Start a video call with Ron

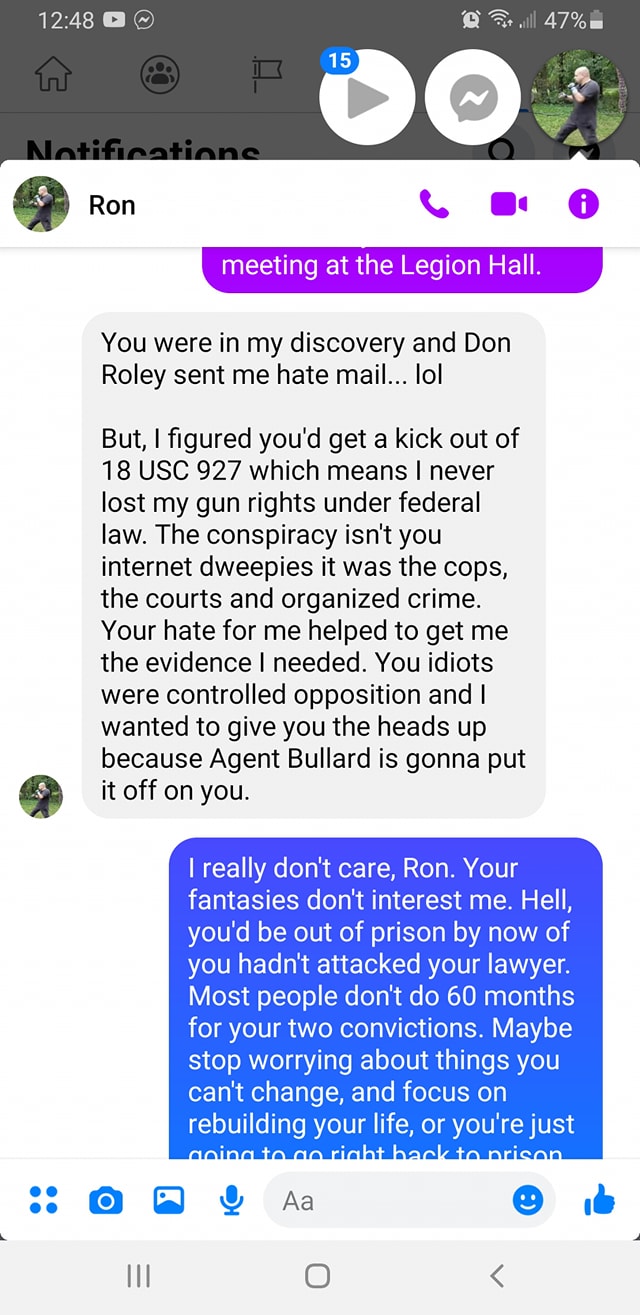coord(508,204)
